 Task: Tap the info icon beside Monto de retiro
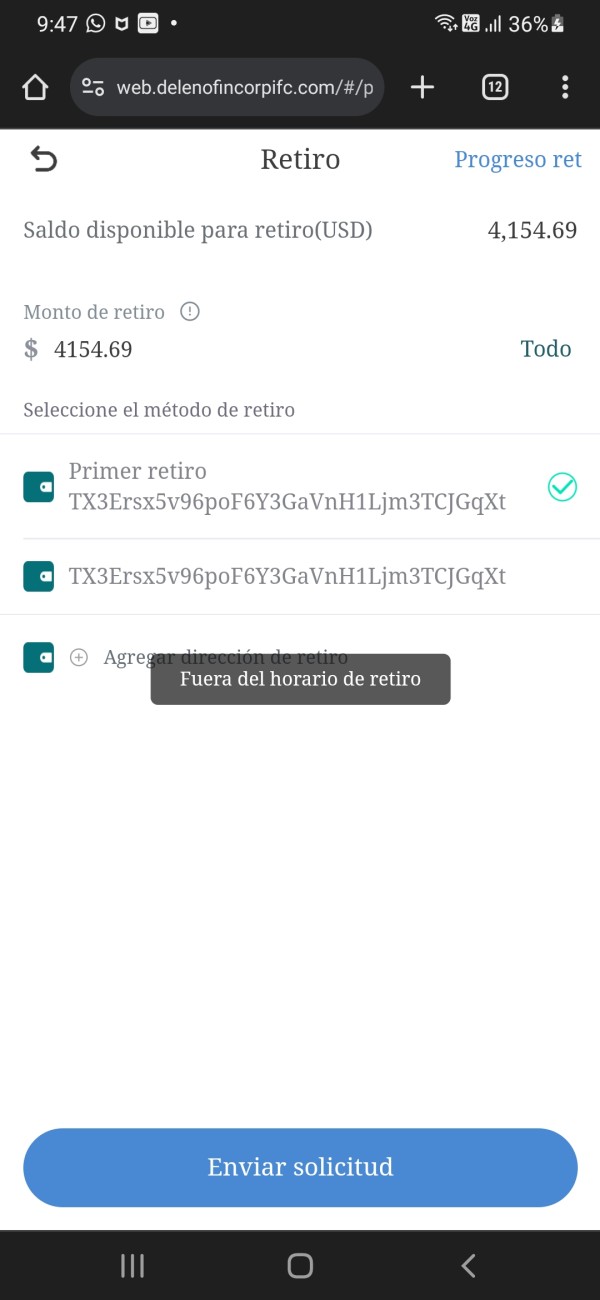tap(190, 312)
